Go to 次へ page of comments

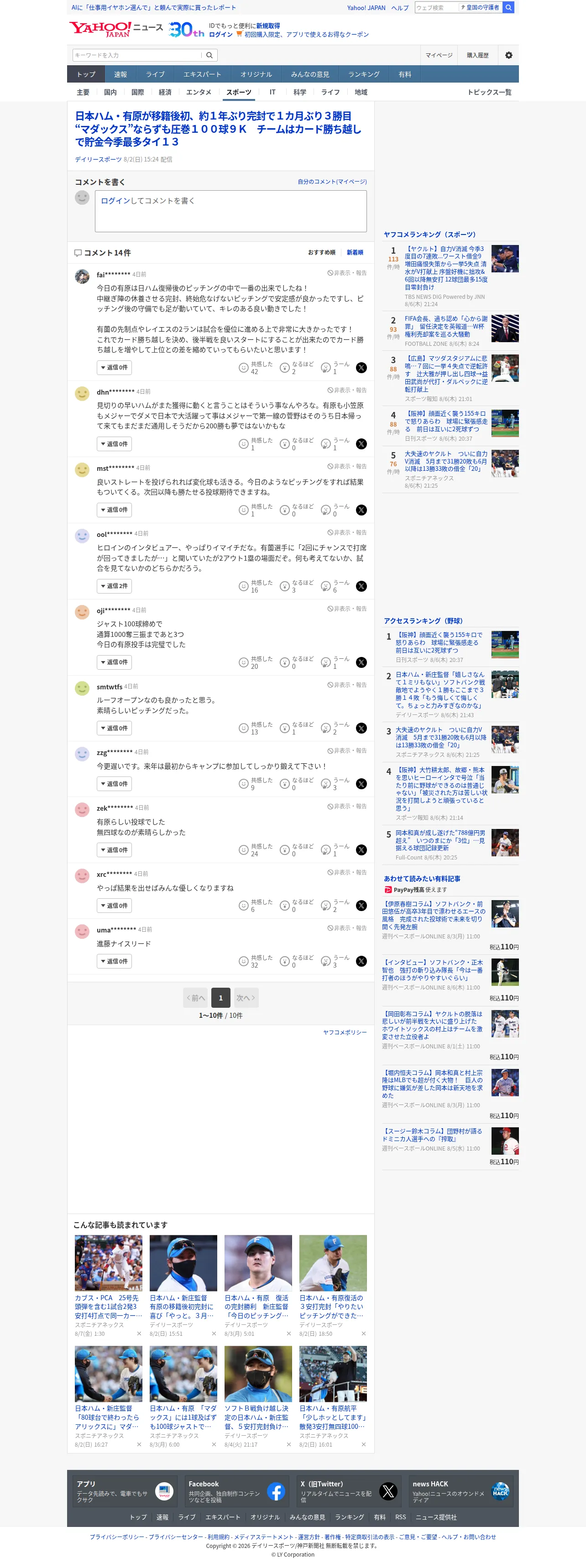[x=246, y=998]
